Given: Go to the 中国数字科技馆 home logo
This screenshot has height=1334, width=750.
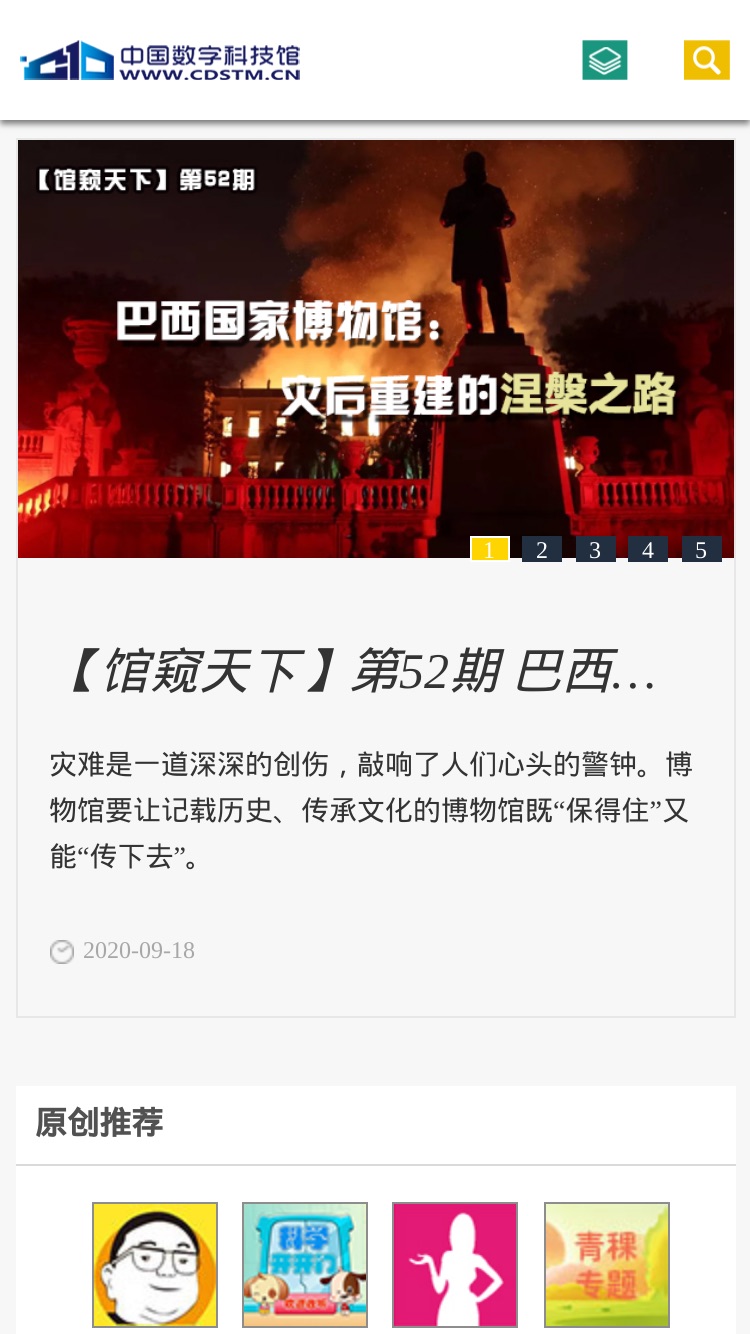Looking at the screenshot, I should [x=160, y=61].
